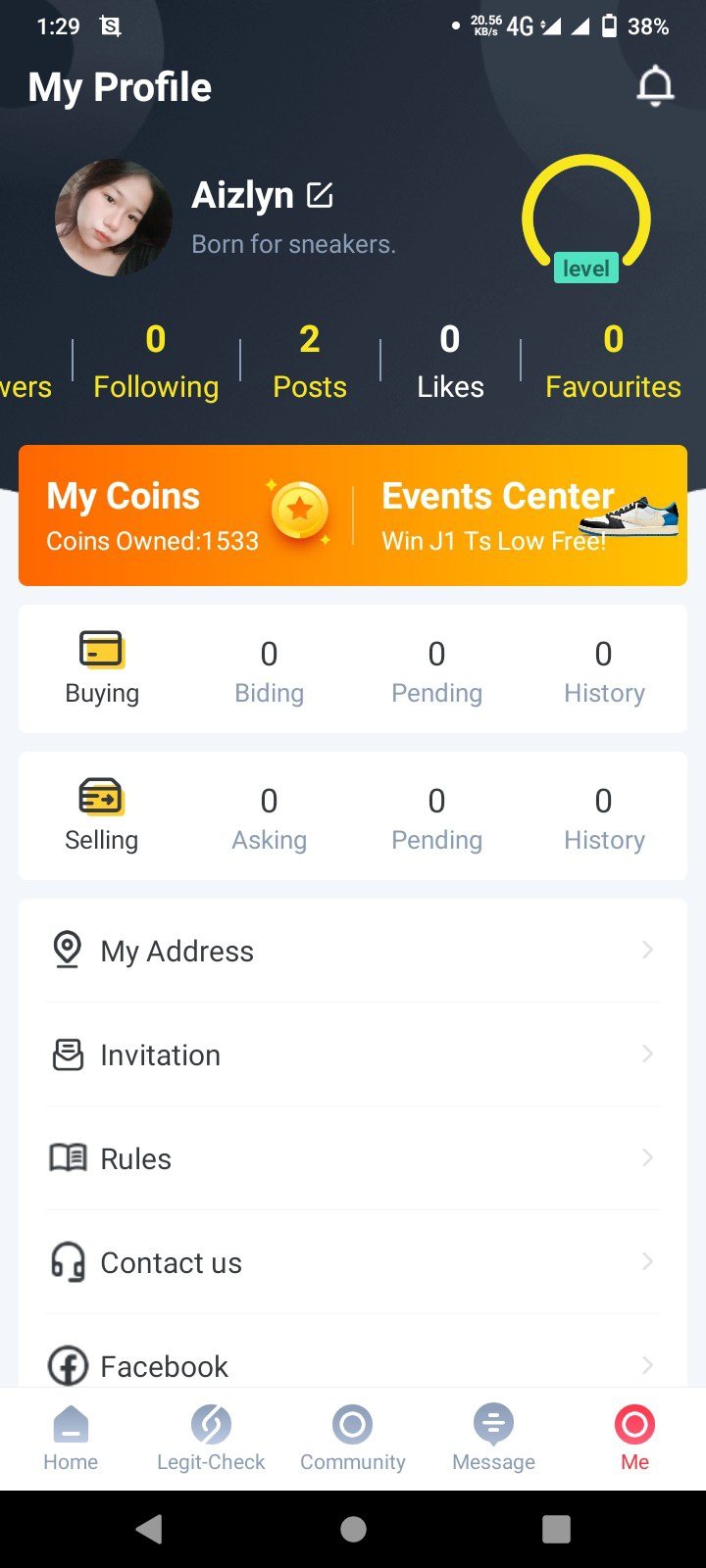This screenshot has height=1568, width=706.
Task: Open the notifications bell
Action: click(x=655, y=87)
